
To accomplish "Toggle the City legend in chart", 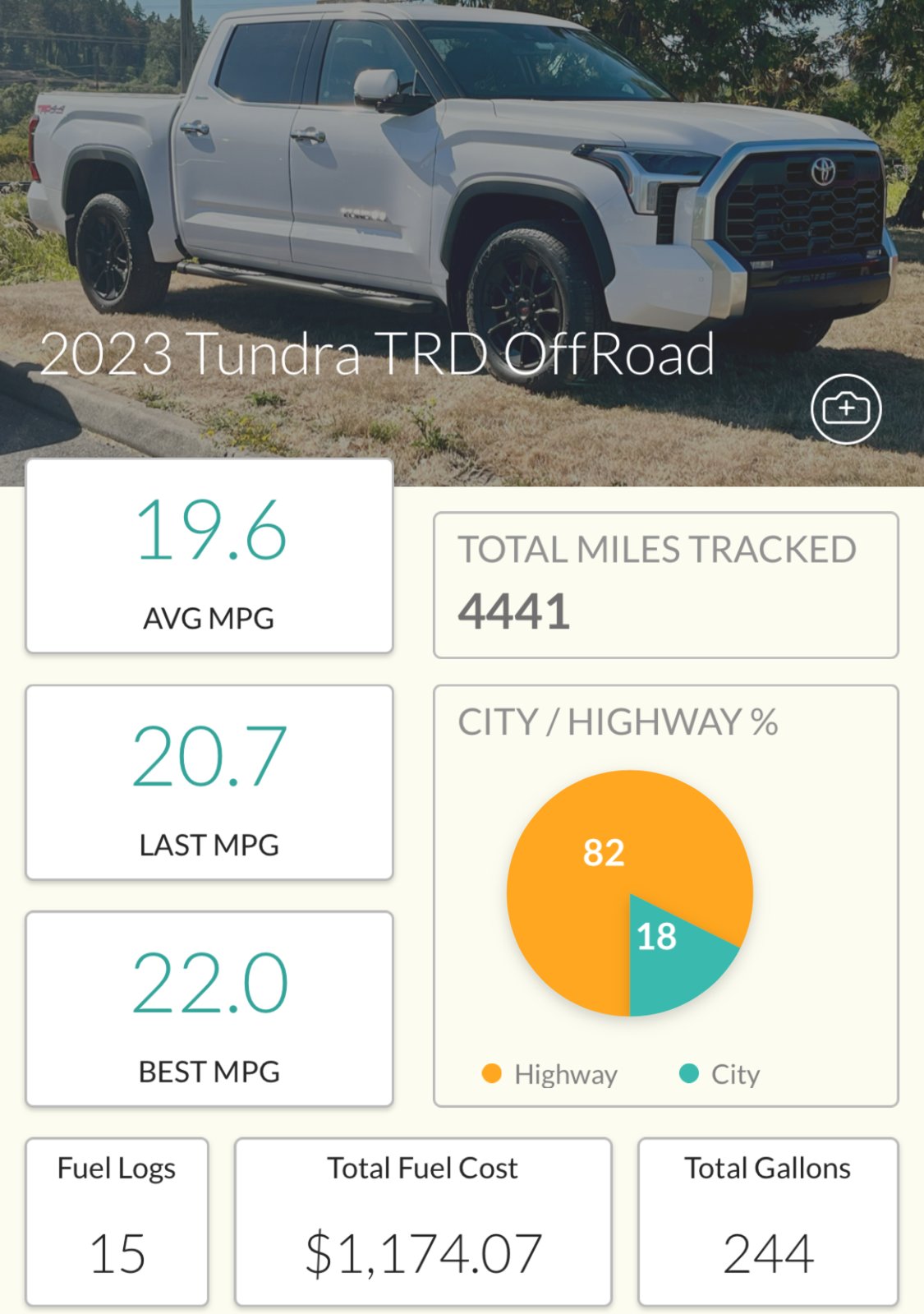I will [720, 1074].
